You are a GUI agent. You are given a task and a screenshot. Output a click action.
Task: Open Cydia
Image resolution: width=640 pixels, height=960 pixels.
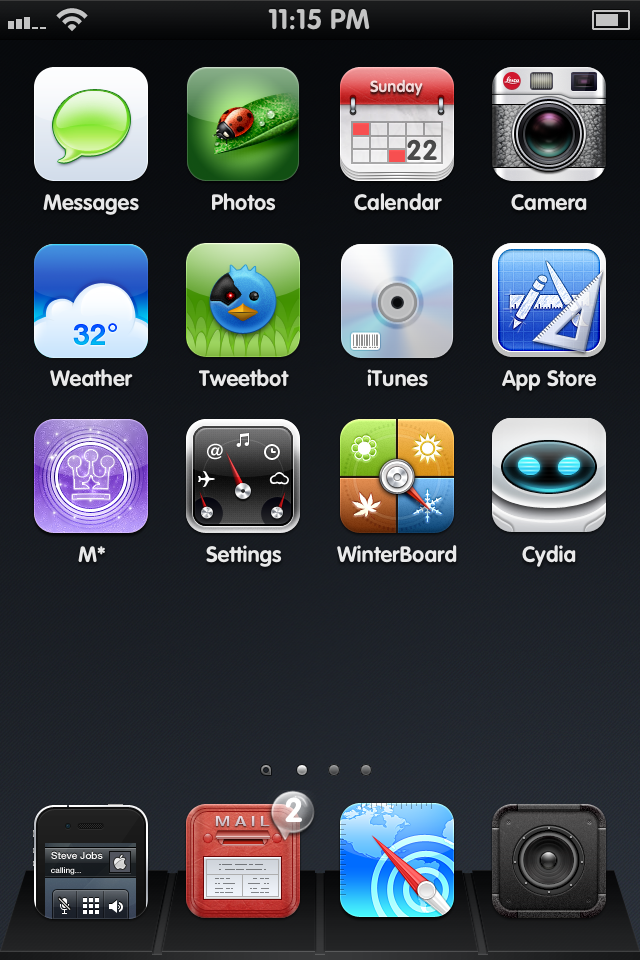[549, 476]
